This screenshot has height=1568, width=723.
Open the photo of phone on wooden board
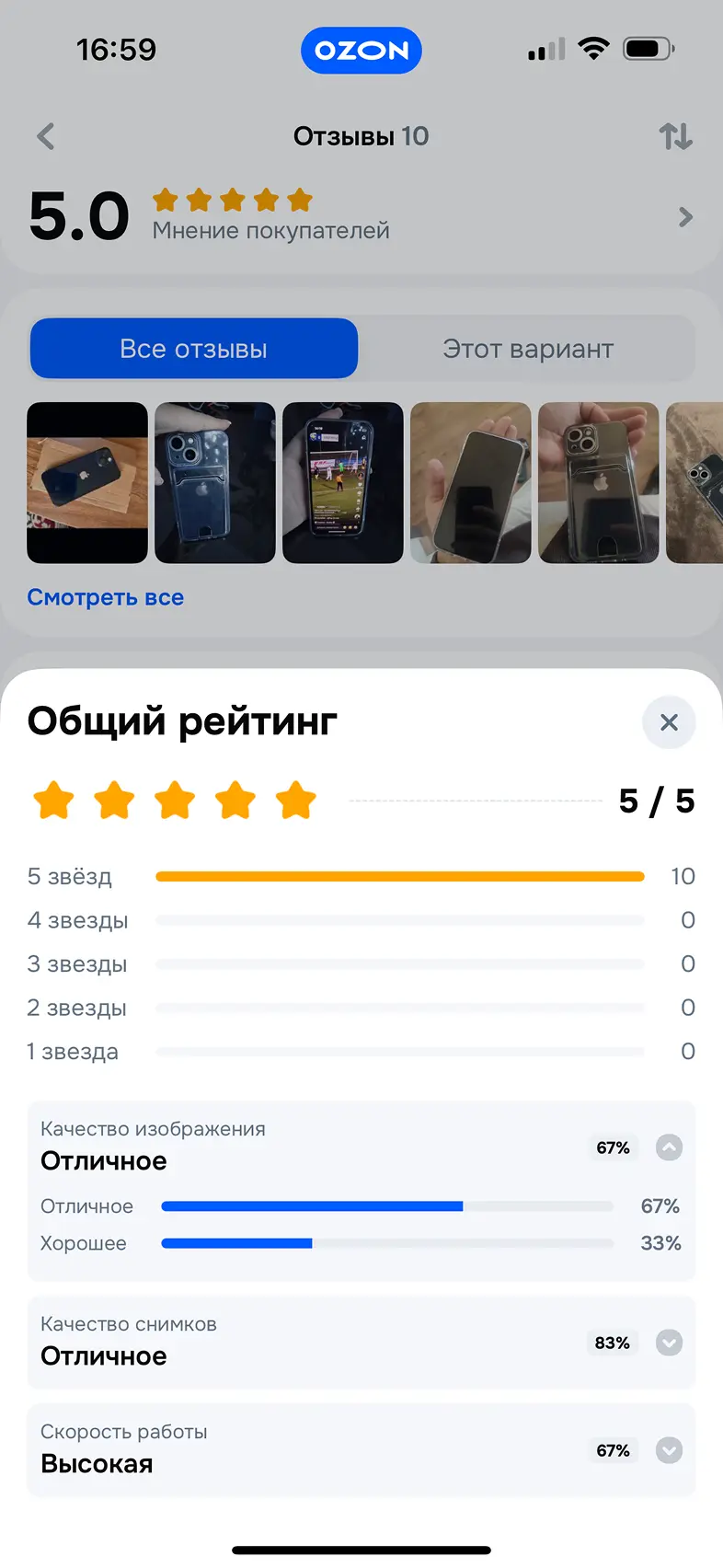pos(87,482)
